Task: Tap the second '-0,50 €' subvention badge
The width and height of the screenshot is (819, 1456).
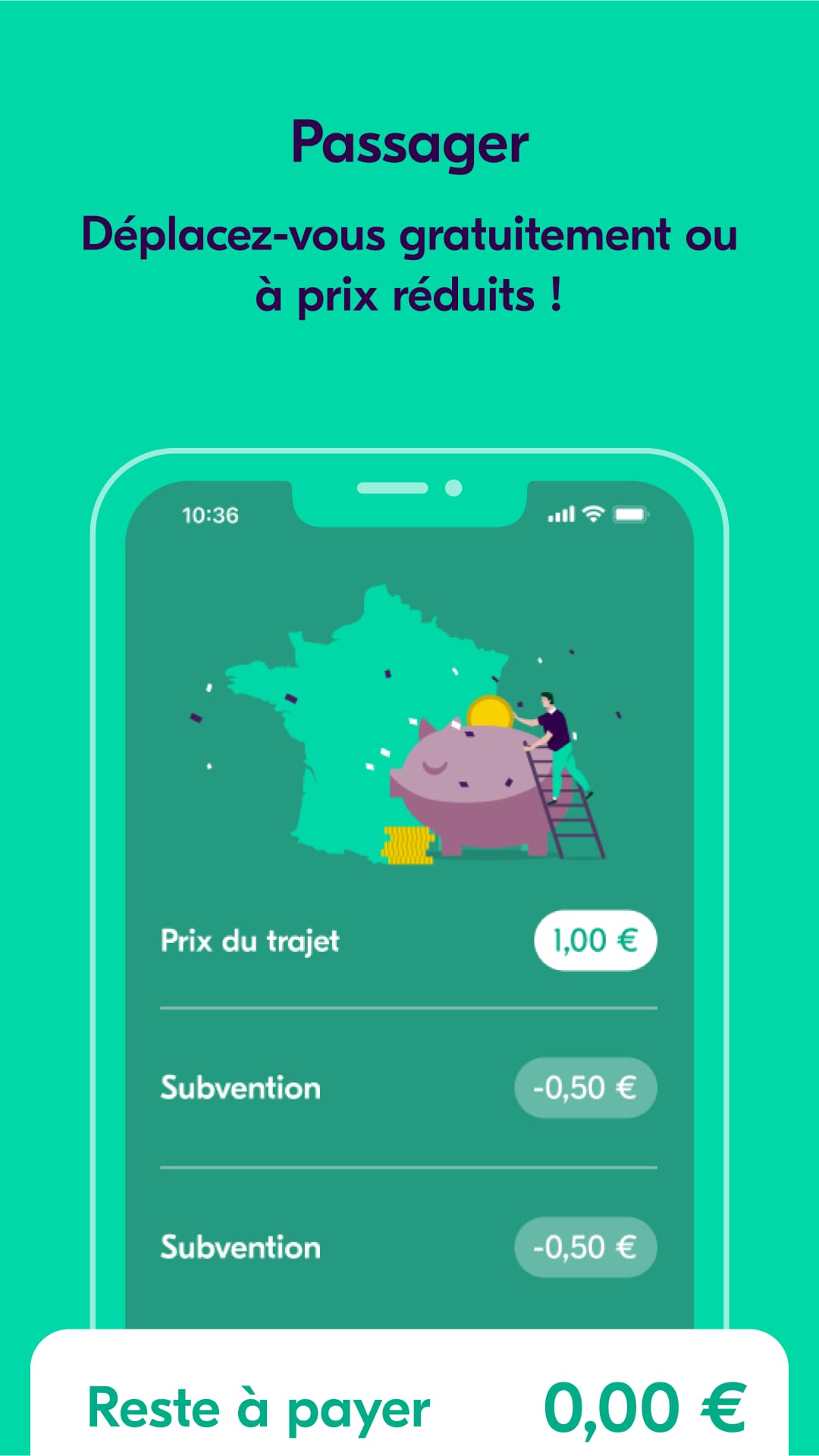Action: tap(585, 1247)
